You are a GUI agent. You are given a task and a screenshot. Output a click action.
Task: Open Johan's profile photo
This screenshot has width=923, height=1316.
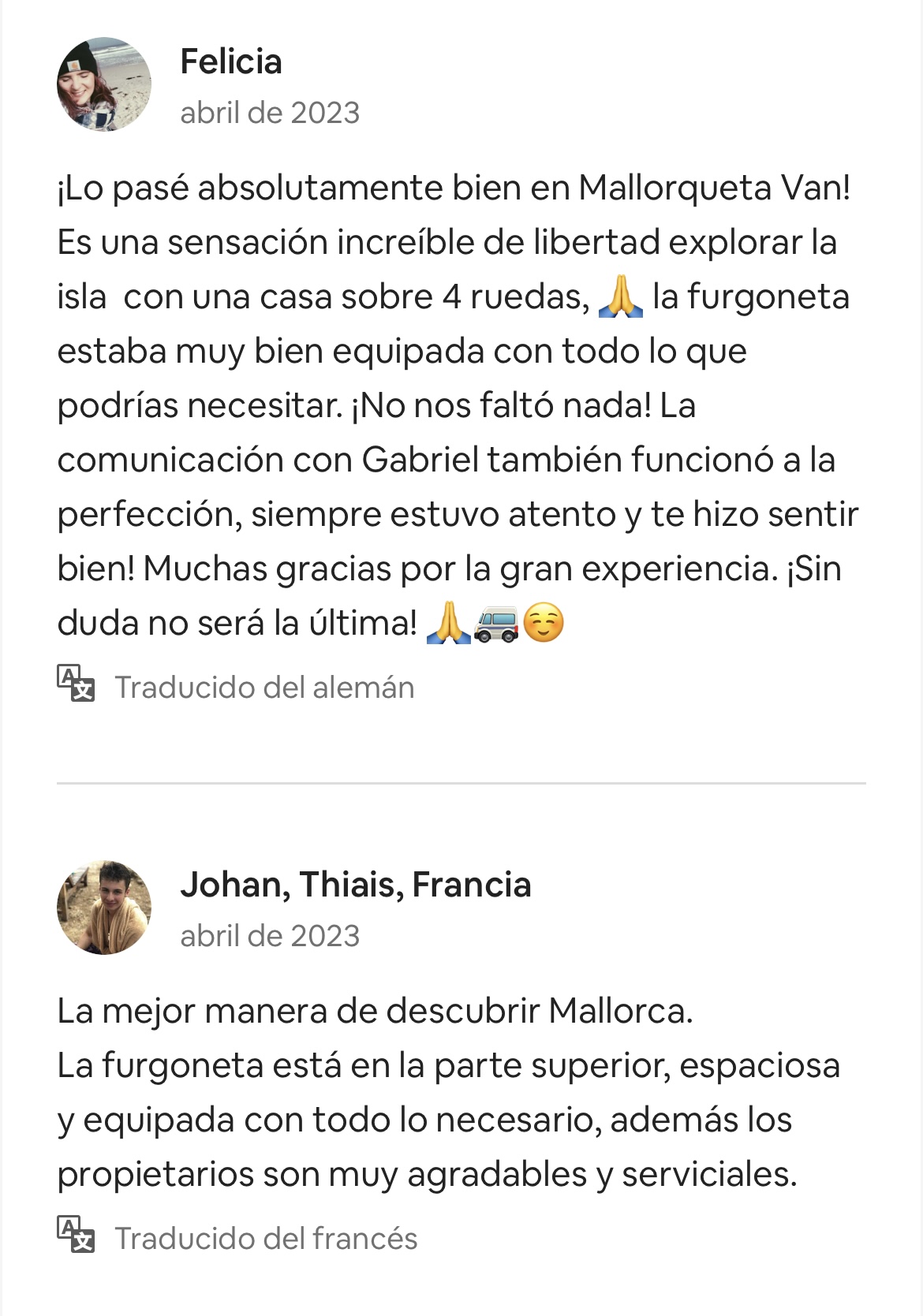tap(104, 908)
